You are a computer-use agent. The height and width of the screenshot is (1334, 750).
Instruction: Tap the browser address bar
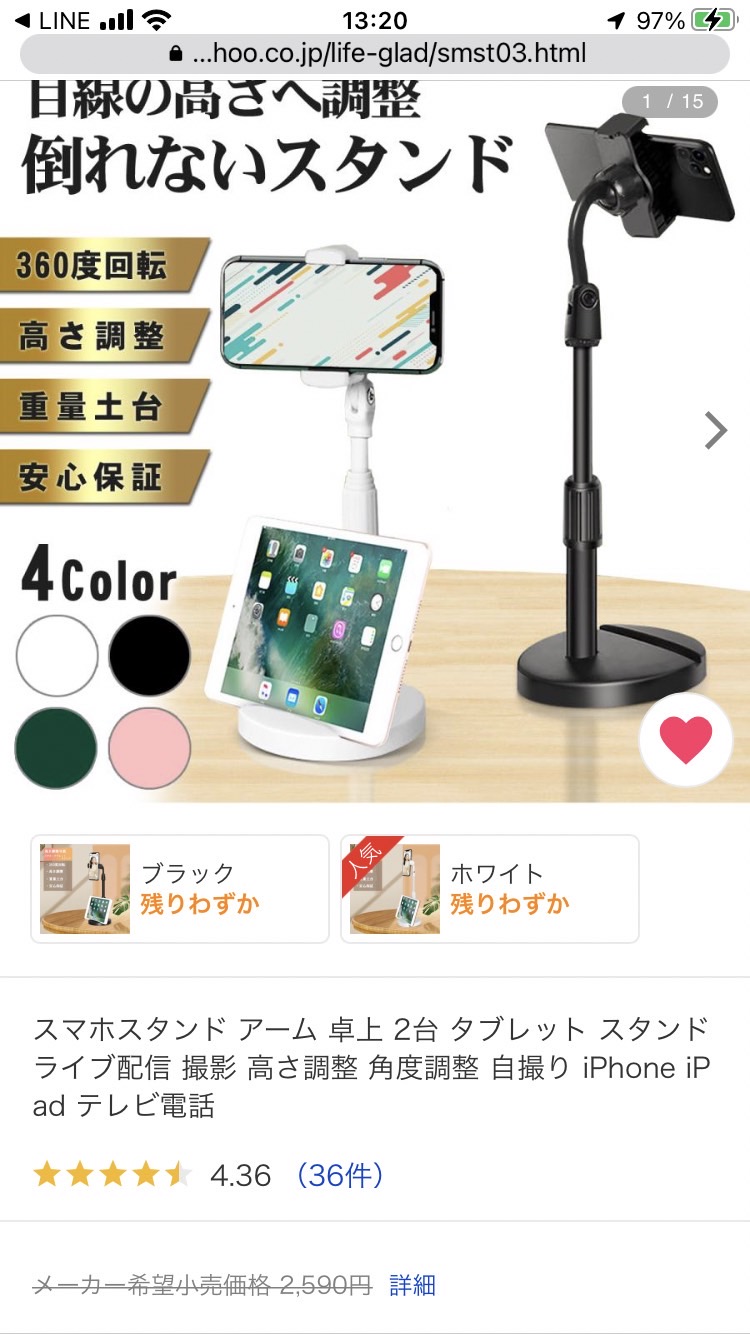click(375, 53)
